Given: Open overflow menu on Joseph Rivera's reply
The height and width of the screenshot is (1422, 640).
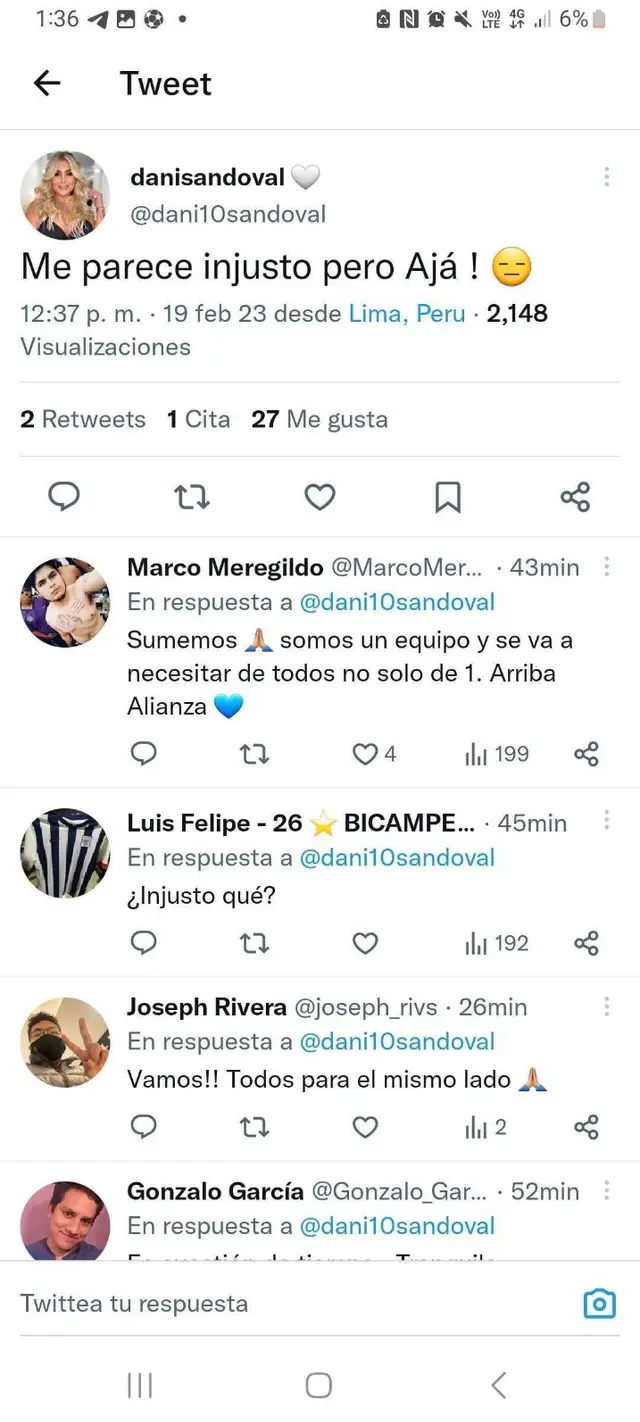Looking at the screenshot, I should [606, 1007].
